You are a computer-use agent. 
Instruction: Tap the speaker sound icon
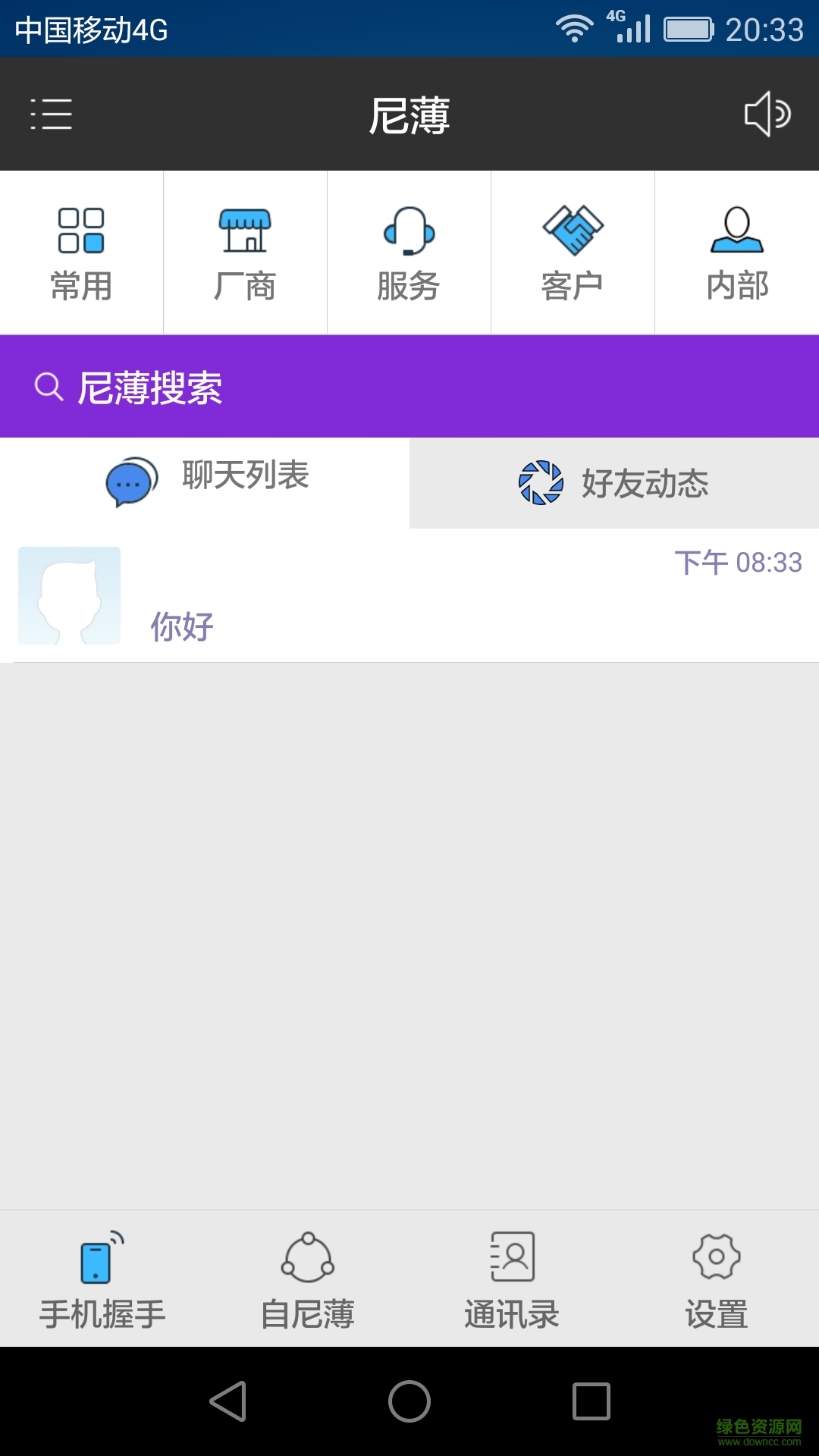point(767,115)
